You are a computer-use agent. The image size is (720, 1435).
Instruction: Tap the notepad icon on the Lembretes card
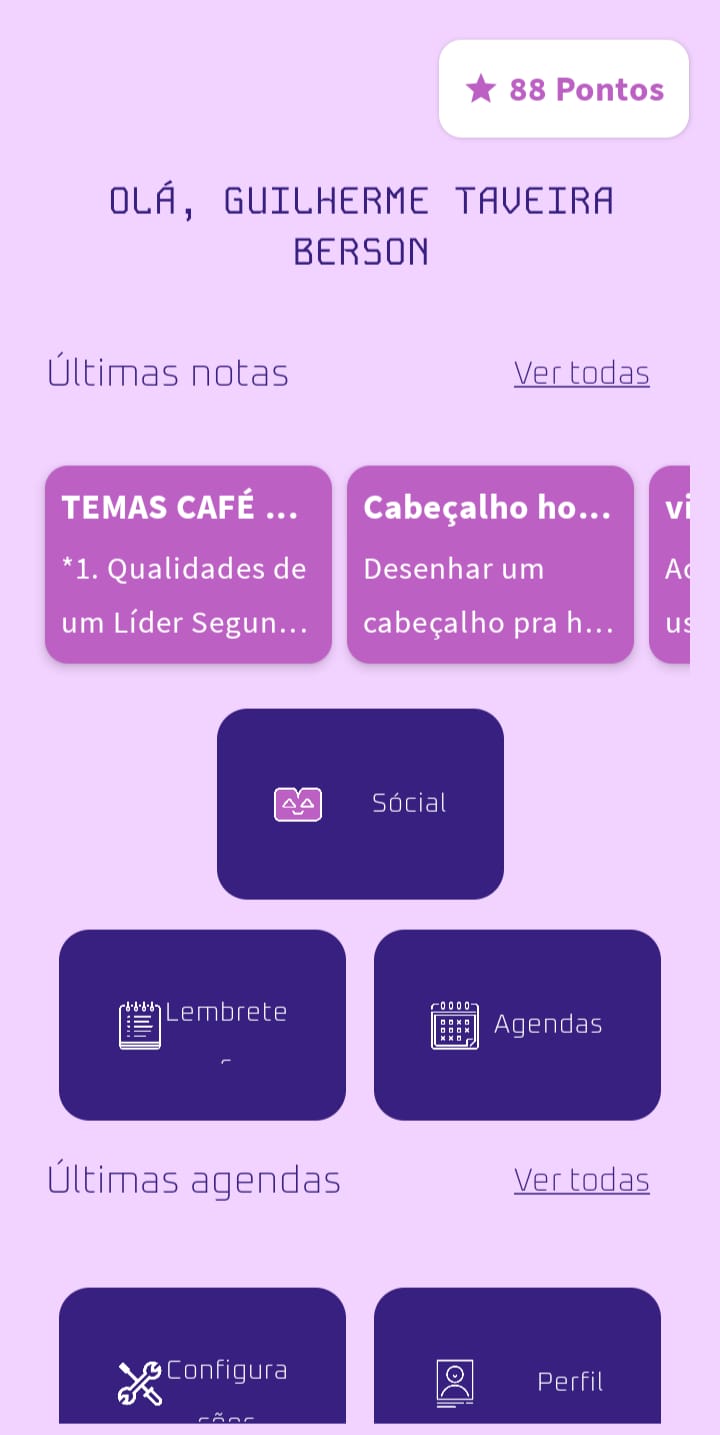(x=138, y=1023)
